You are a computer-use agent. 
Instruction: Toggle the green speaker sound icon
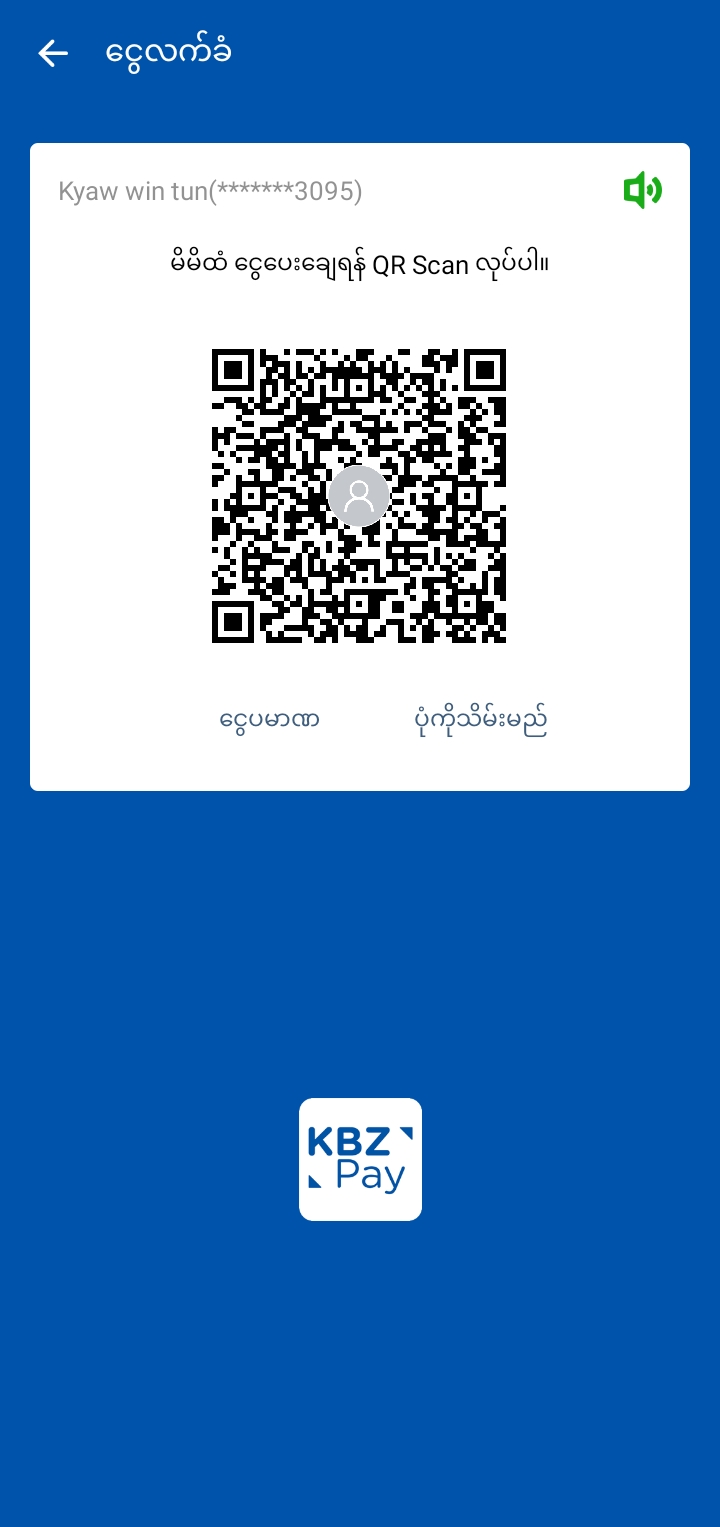click(642, 190)
